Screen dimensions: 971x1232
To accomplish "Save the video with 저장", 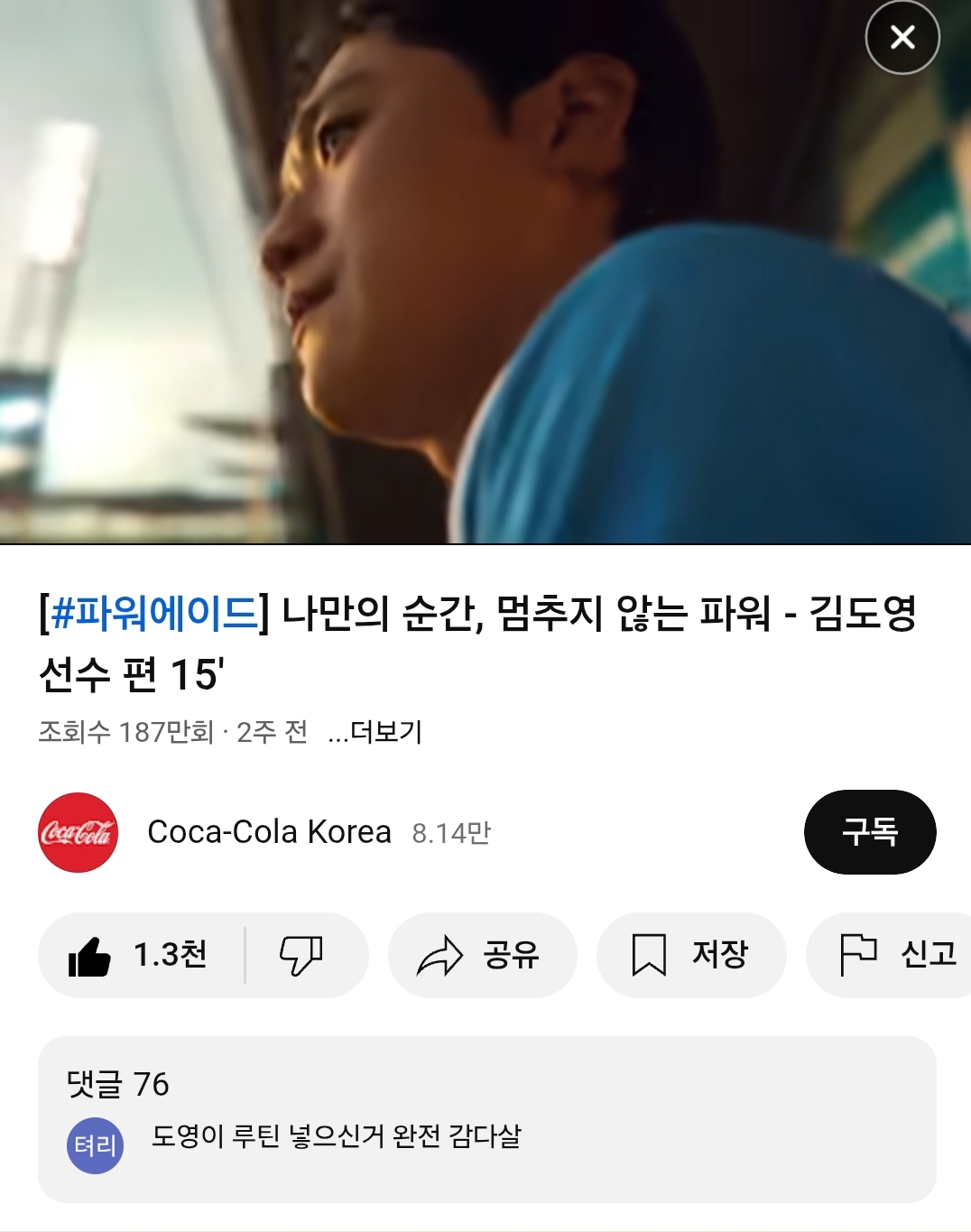I will (x=691, y=955).
